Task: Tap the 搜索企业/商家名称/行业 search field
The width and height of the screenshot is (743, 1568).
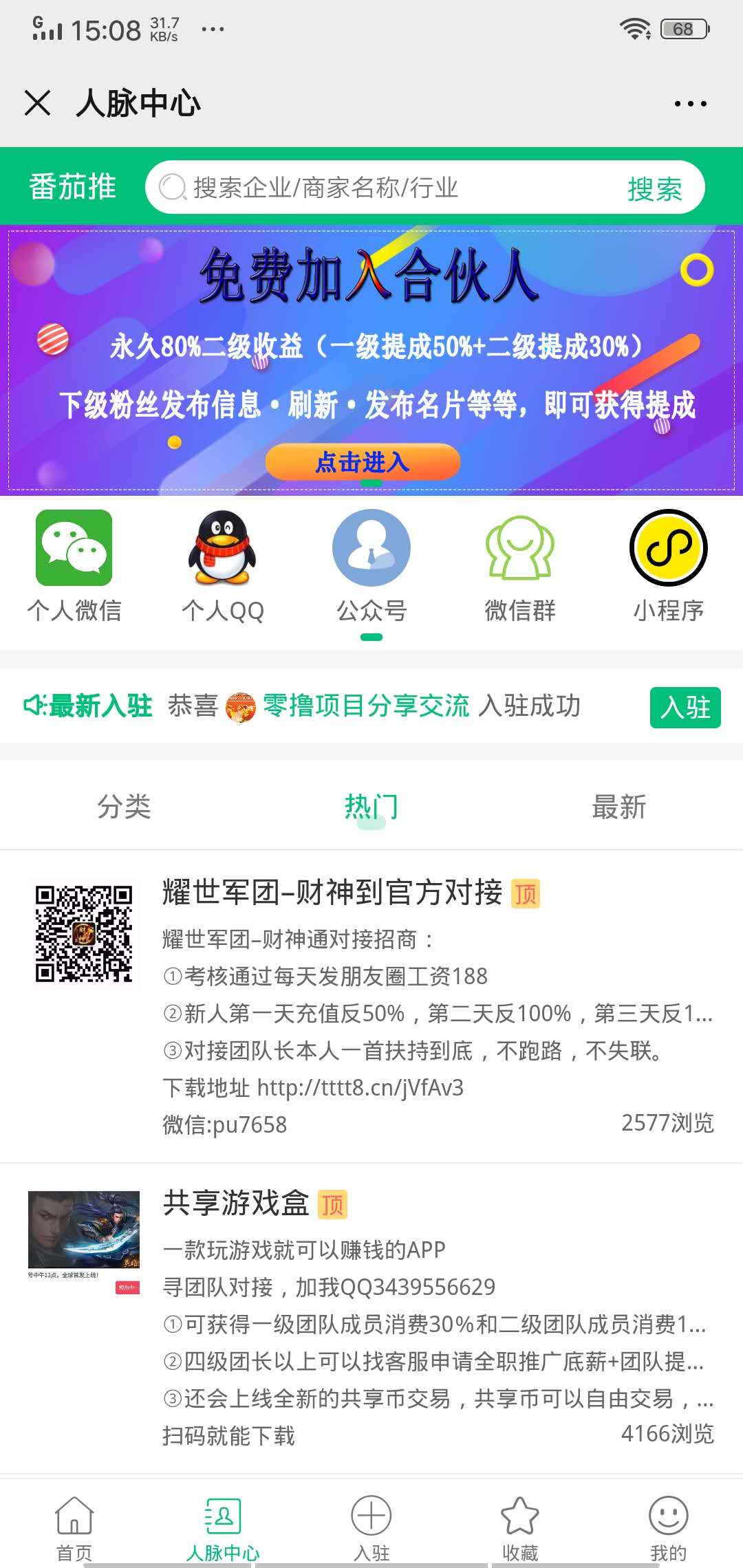Action: tap(385, 187)
